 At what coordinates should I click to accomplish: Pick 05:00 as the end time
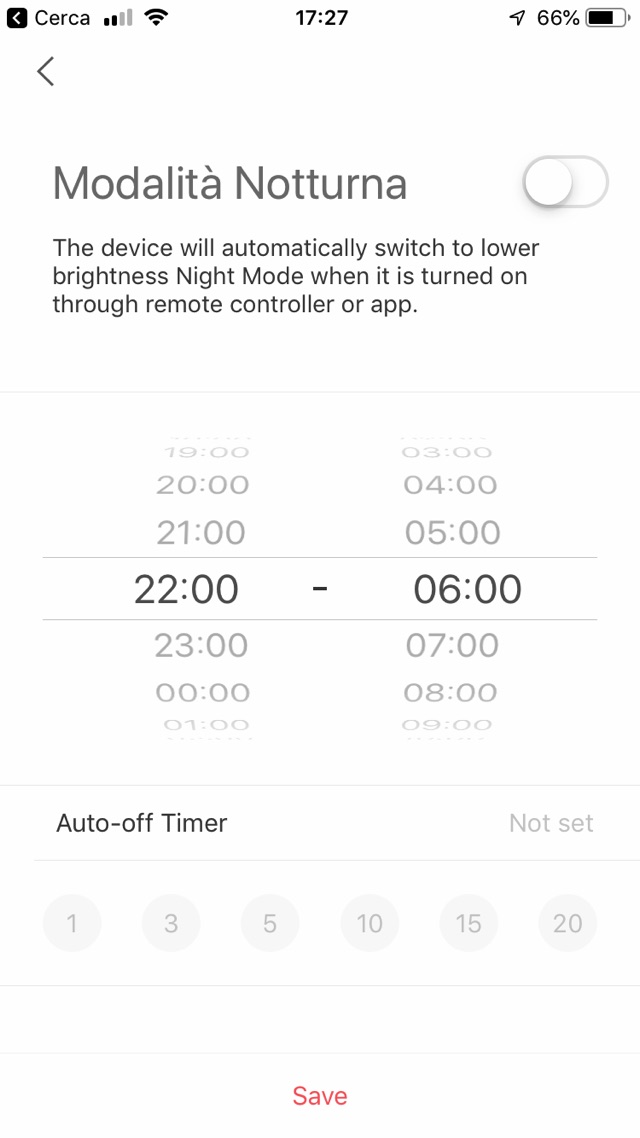coord(453,533)
